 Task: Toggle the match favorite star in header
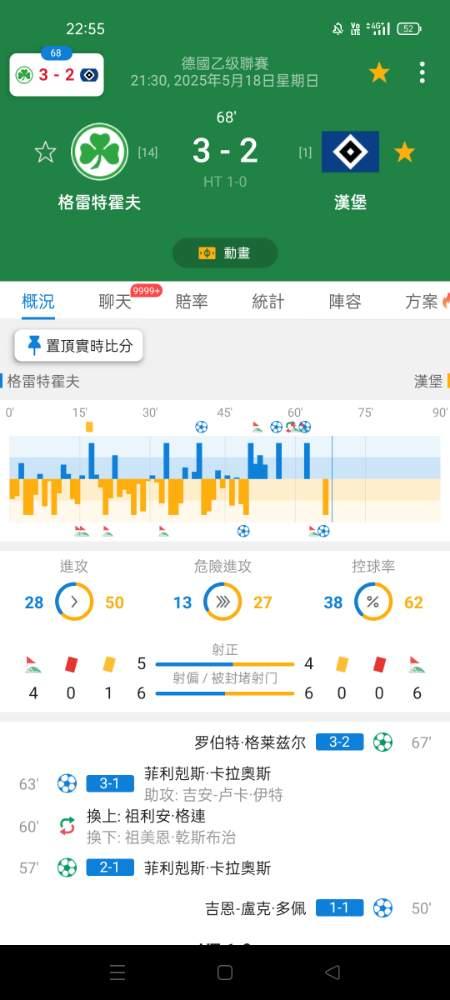tap(379, 73)
